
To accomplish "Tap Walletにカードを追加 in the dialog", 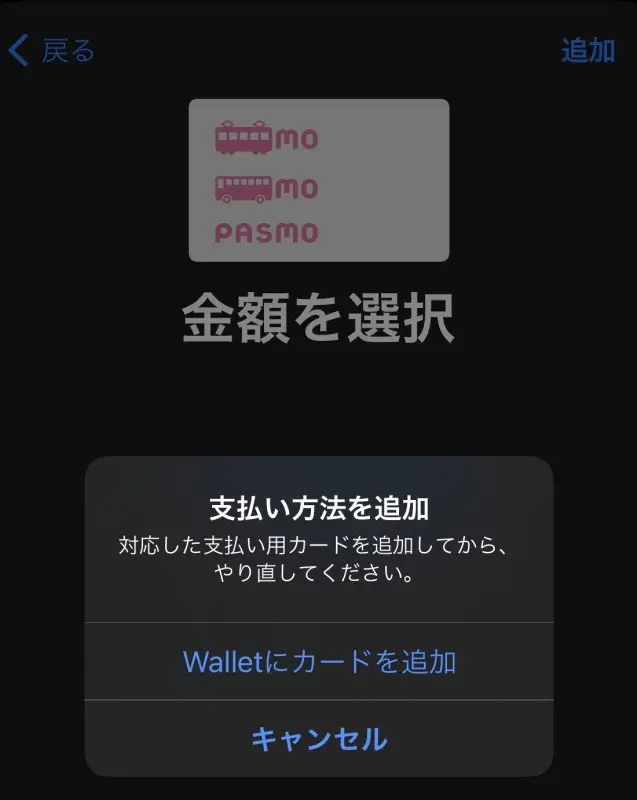I will pos(319,661).
